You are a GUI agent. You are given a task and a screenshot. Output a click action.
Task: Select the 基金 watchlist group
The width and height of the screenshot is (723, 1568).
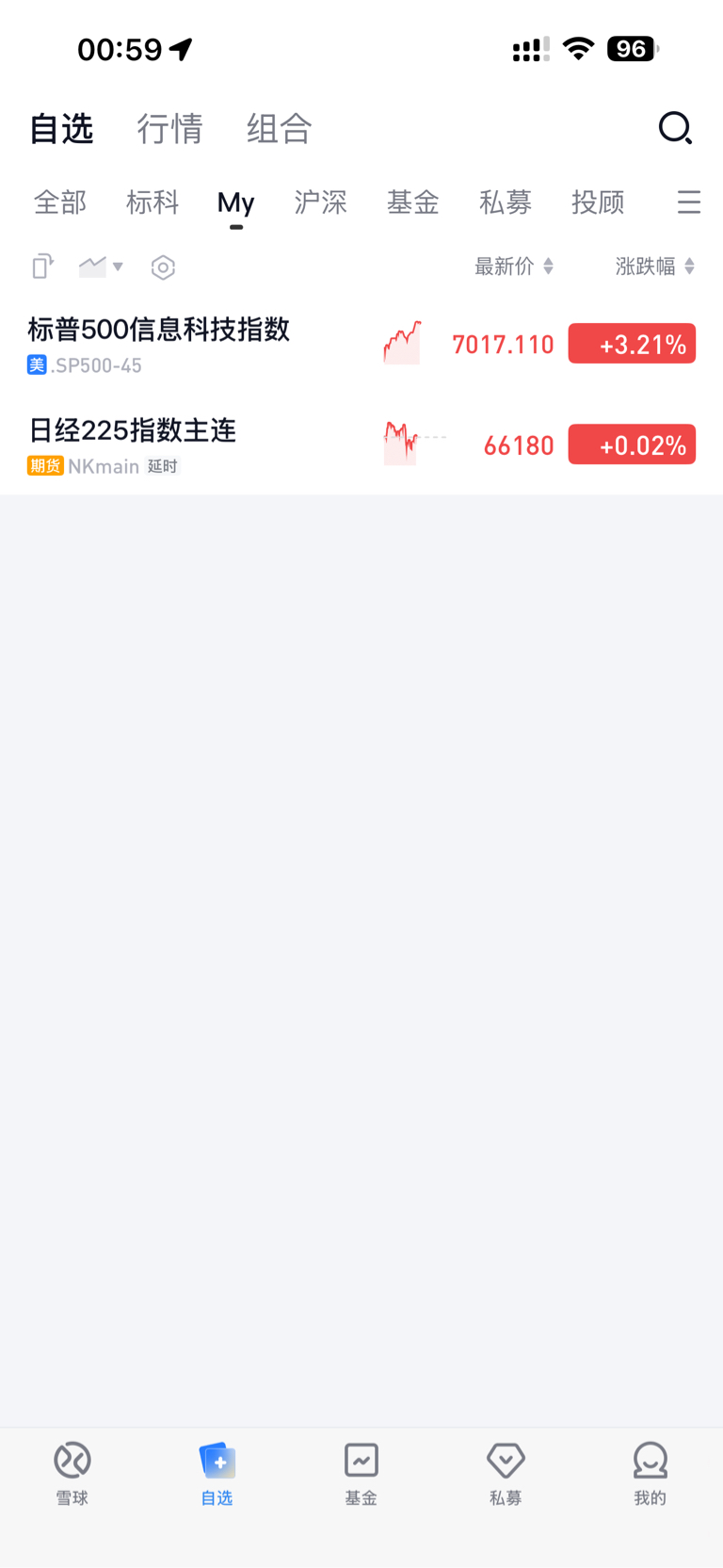(413, 202)
